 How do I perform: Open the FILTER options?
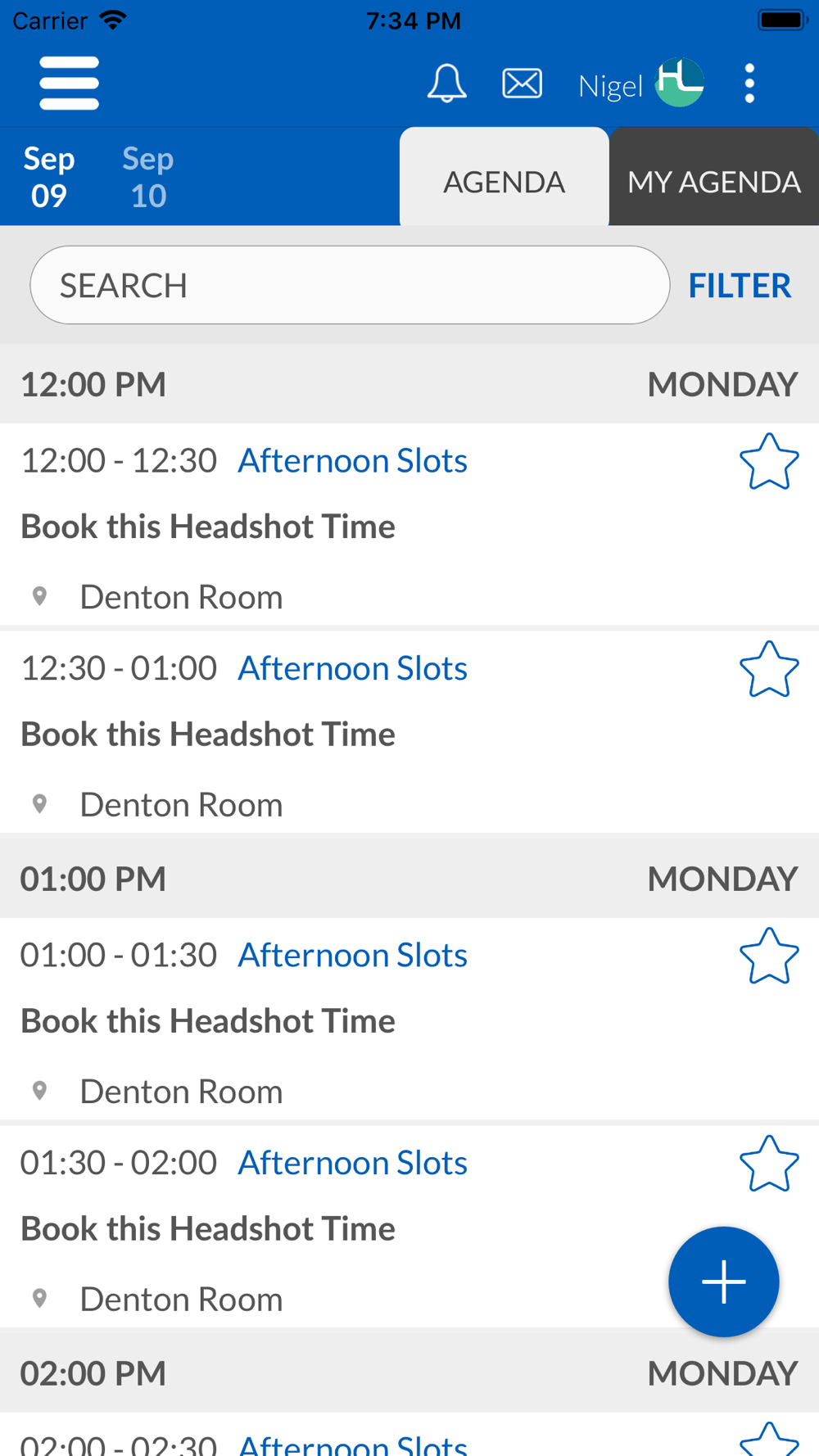(x=740, y=286)
